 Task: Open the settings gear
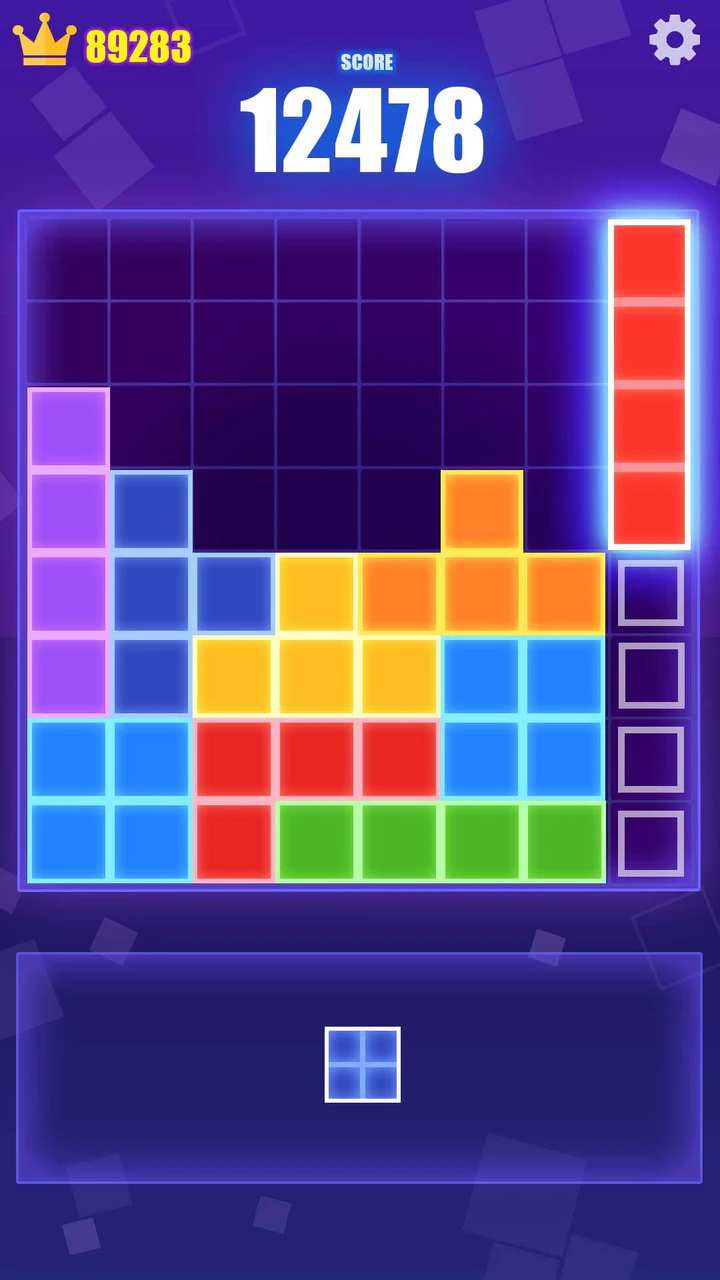click(x=674, y=40)
